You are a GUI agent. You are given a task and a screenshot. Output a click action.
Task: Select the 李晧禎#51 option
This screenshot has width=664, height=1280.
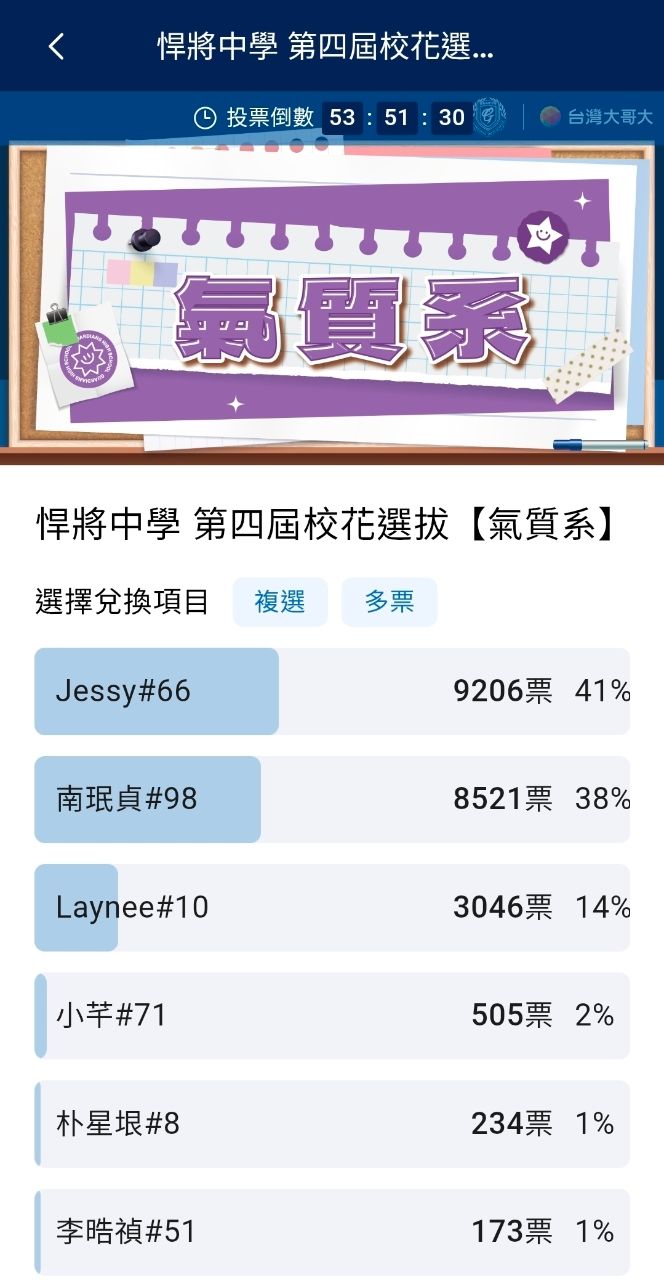tap(332, 1231)
